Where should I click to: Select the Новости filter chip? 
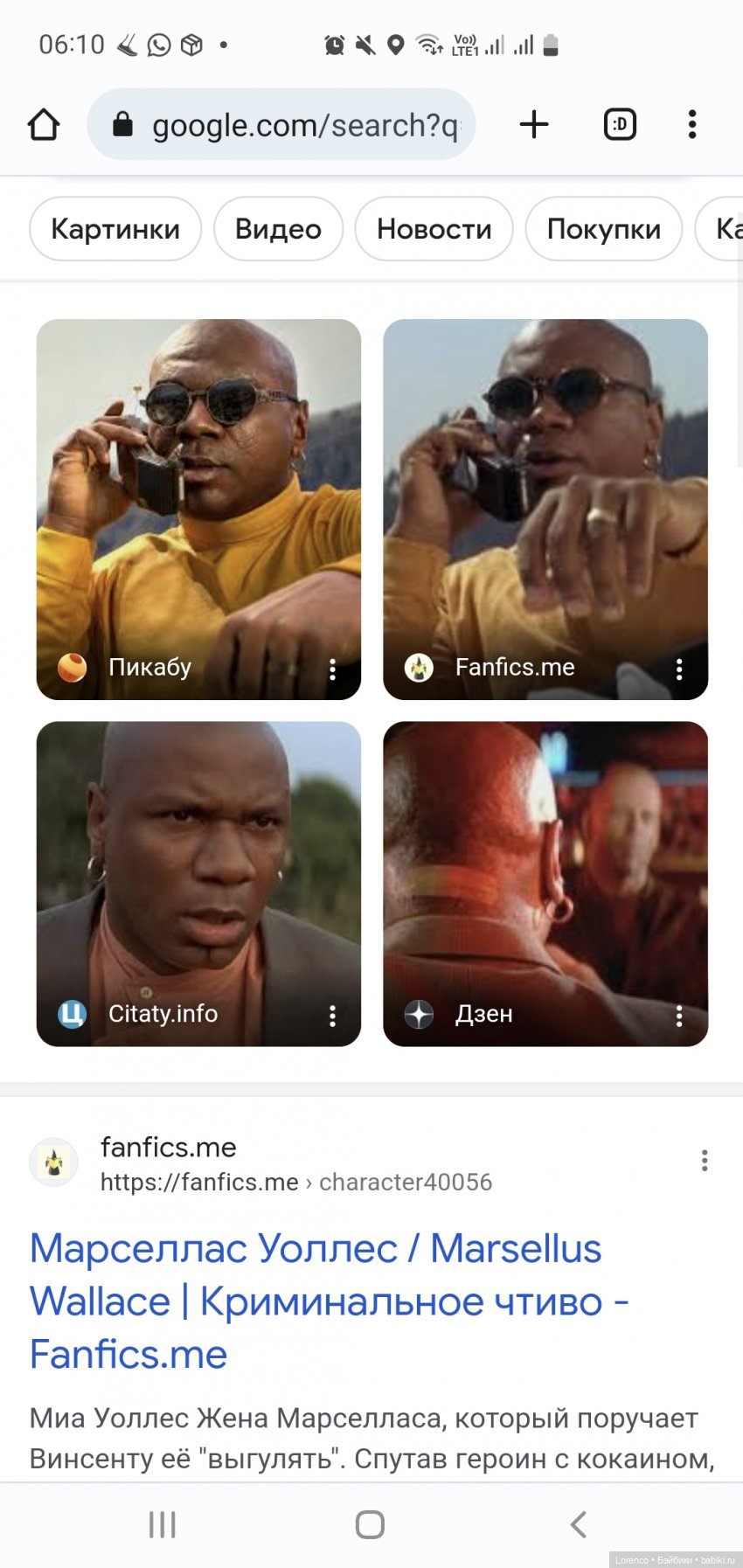(434, 229)
